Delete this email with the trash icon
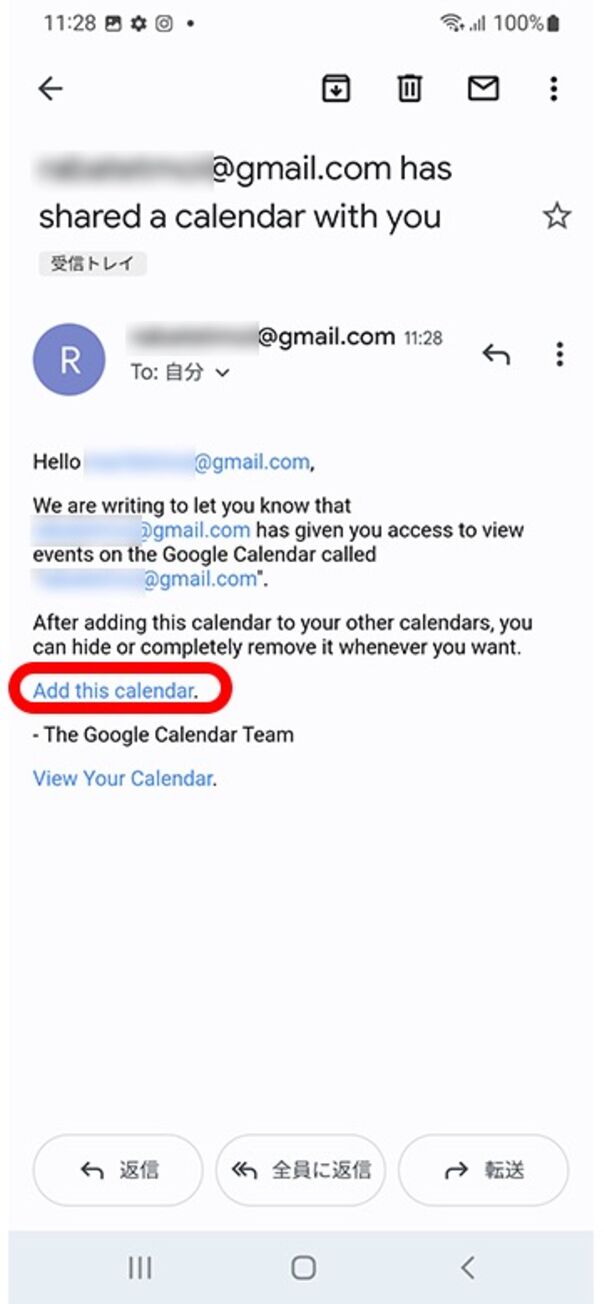Image resolution: width=602 pixels, height=1304 pixels. pos(410,89)
